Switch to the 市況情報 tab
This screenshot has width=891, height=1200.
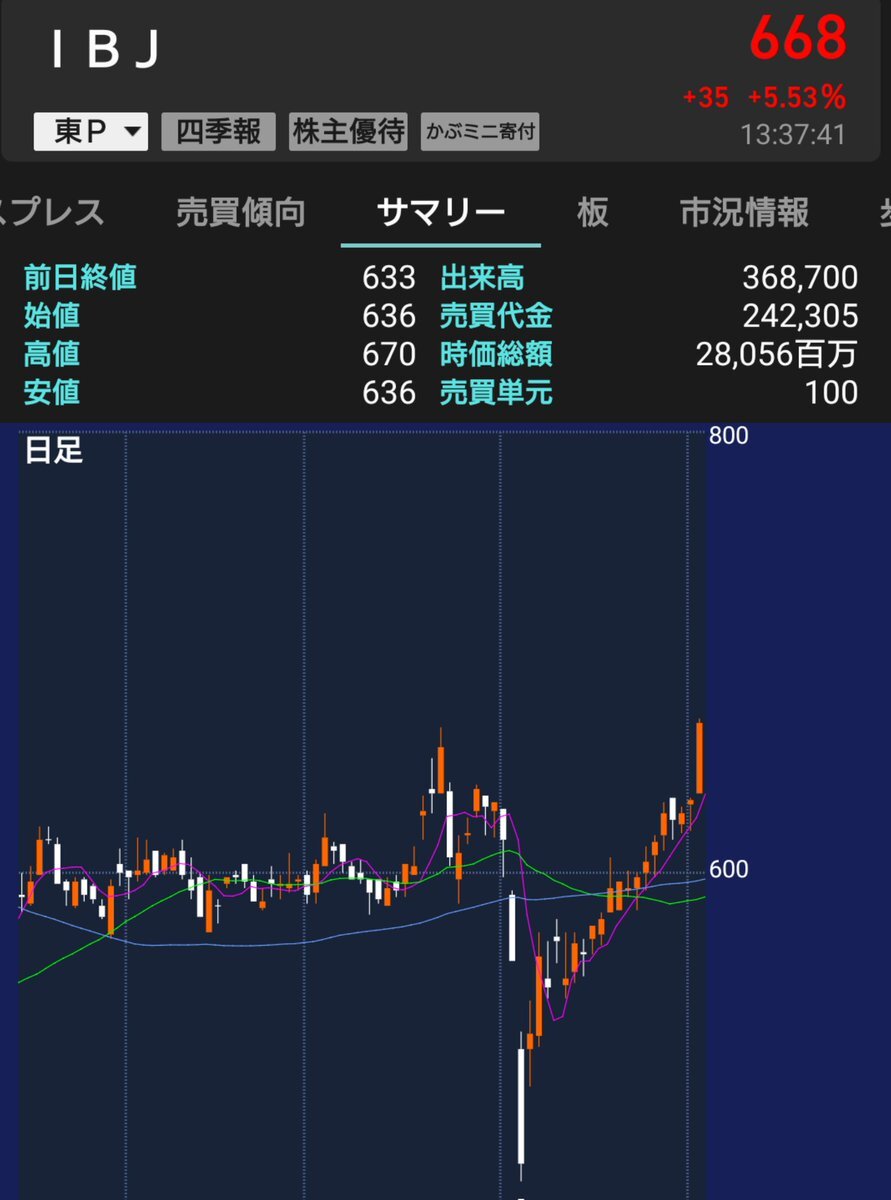coord(747,213)
